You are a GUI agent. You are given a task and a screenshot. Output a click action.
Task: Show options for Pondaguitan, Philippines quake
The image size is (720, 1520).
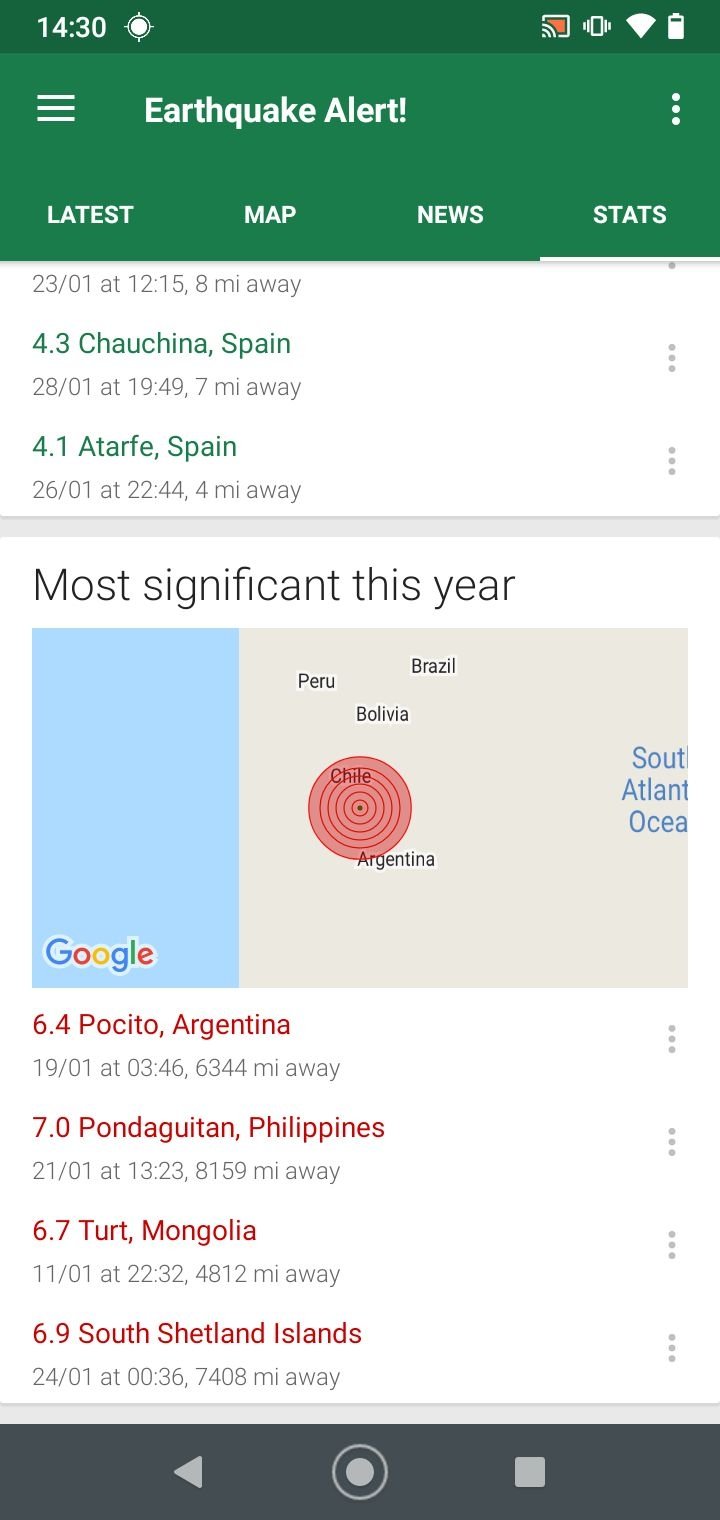(672, 1142)
